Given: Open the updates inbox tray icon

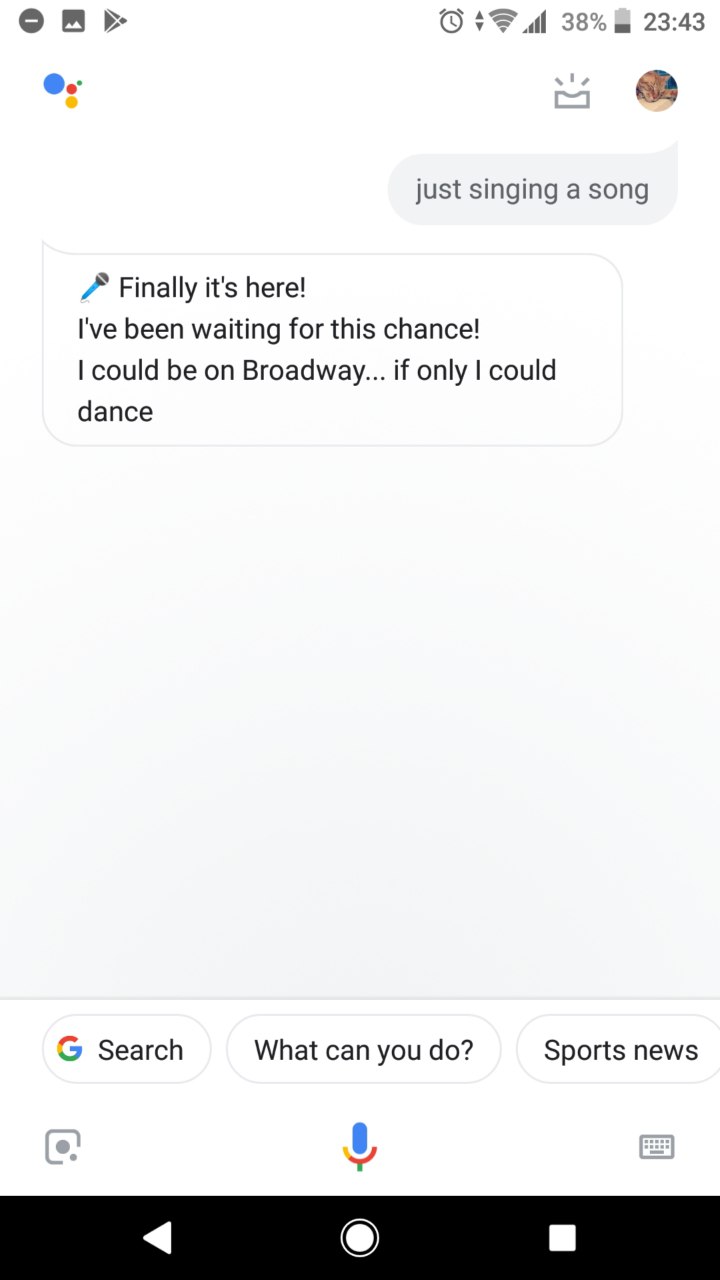Looking at the screenshot, I should (x=572, y=92).
